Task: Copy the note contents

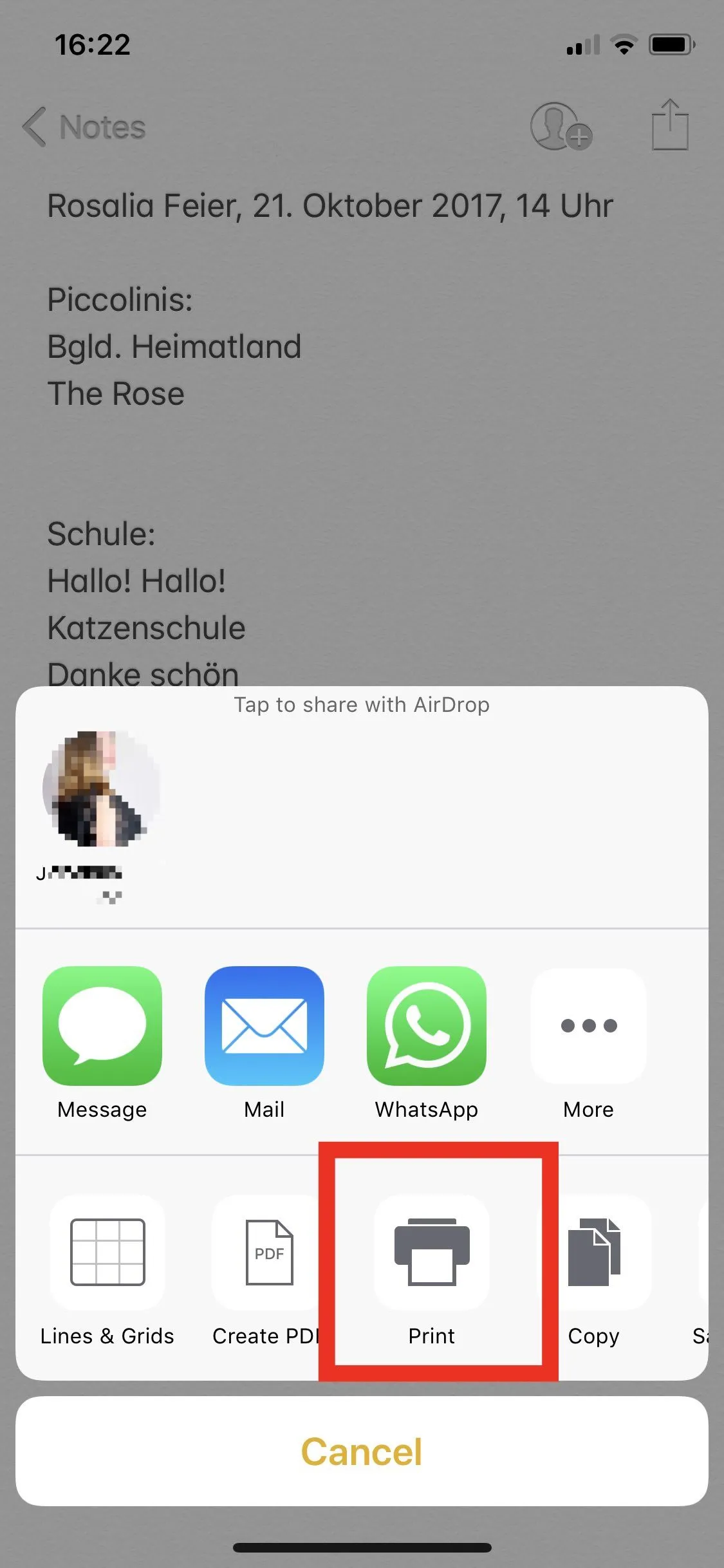Action: coord(594,1253)
